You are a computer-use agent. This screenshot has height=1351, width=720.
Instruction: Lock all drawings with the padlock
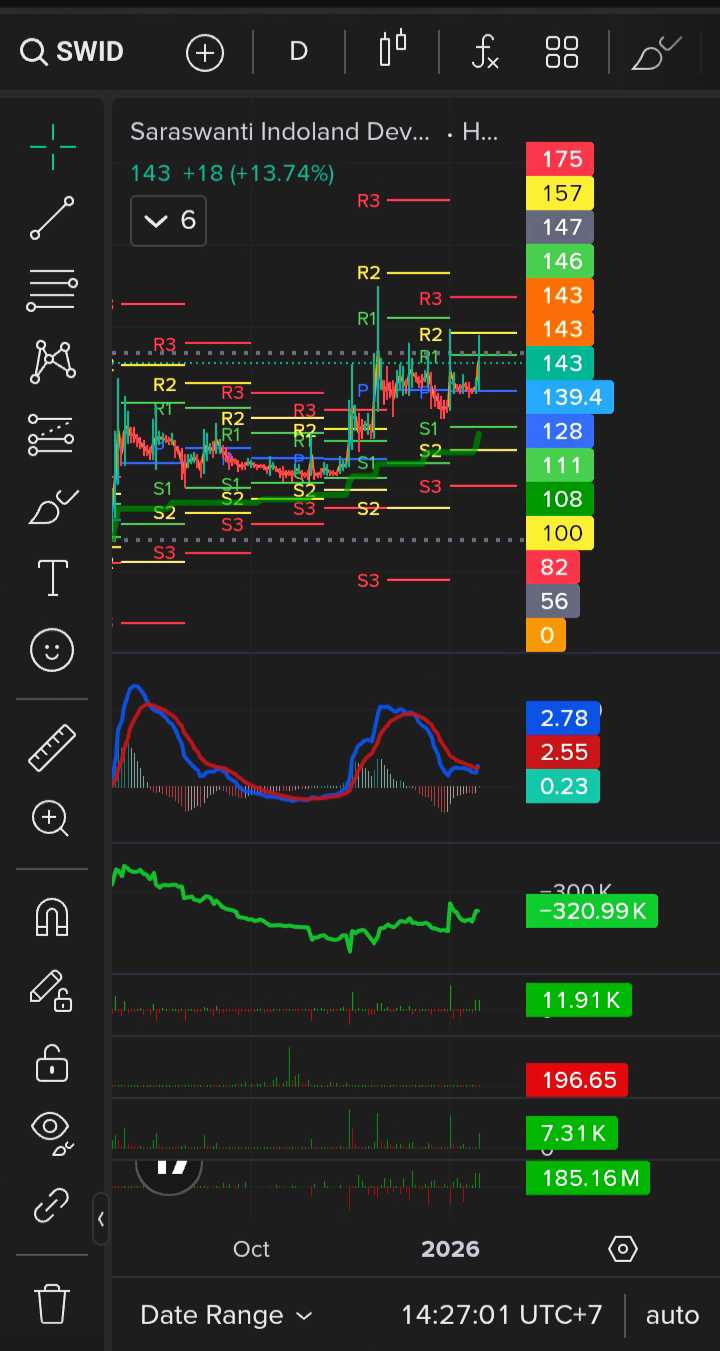tap(52, 1063)
